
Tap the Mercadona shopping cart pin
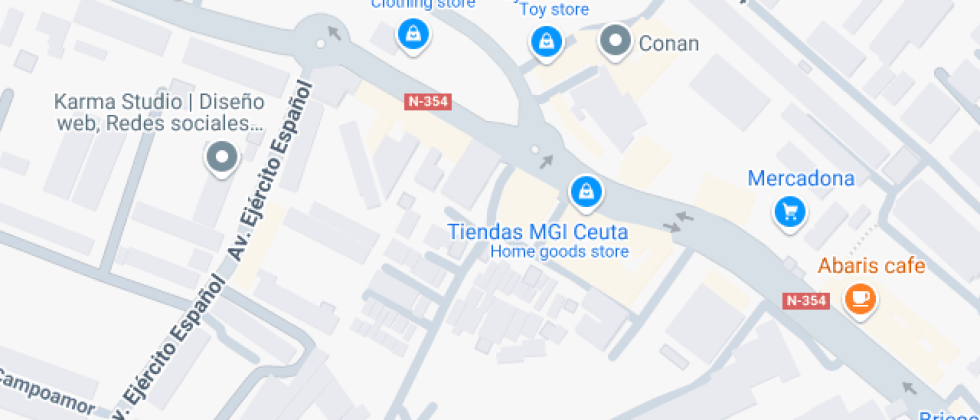(790, 211)
